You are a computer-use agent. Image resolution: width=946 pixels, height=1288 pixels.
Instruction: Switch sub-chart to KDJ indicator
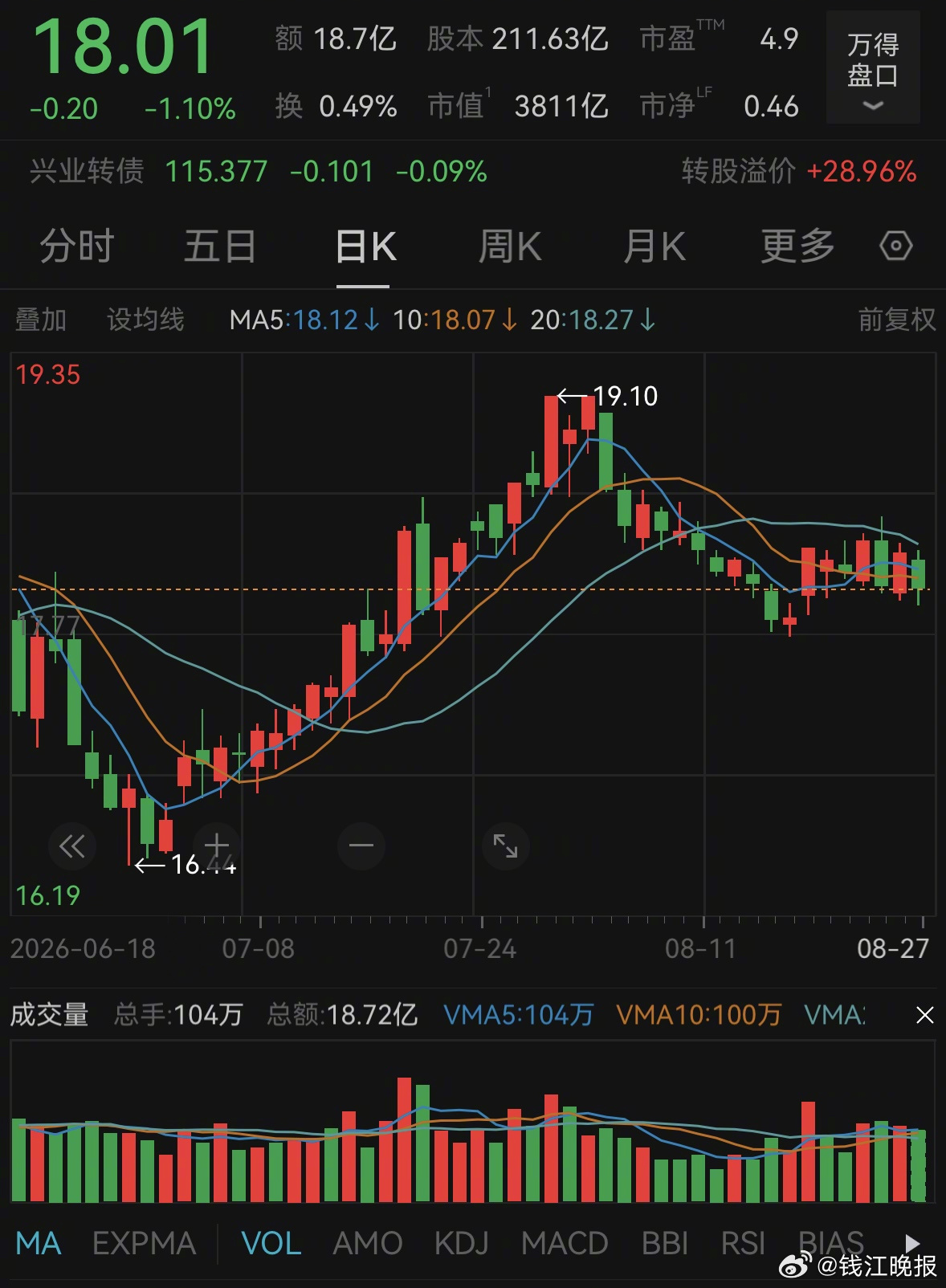(462, 1243)
